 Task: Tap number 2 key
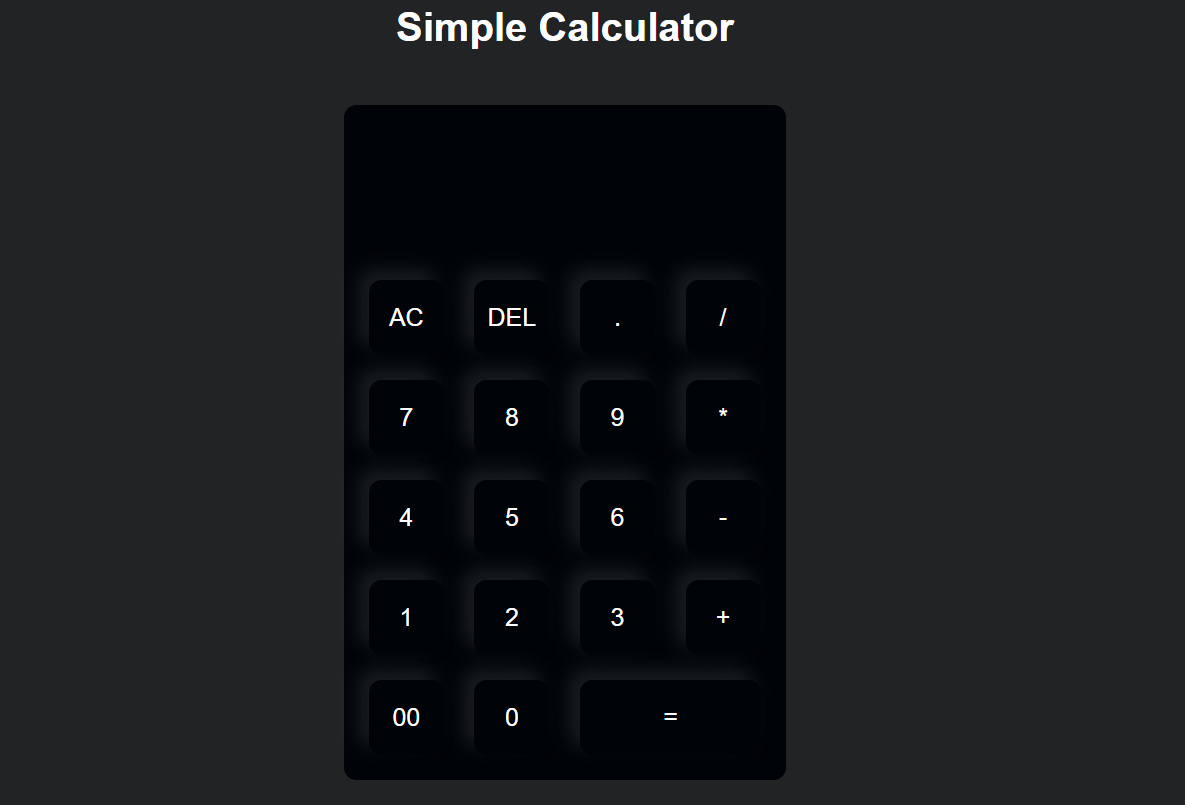[x=511, y=617]
